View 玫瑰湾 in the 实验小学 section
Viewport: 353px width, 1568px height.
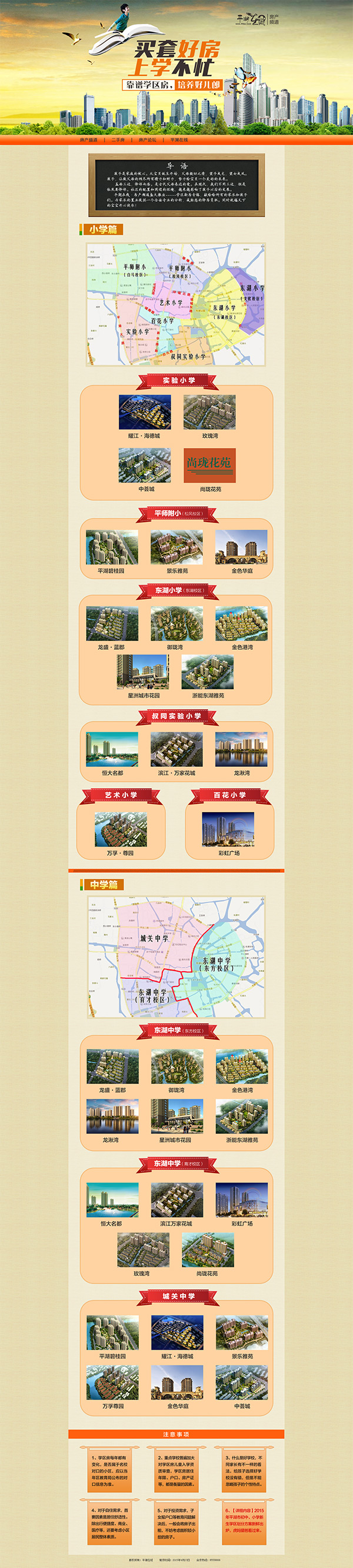[x=209, y=413]
